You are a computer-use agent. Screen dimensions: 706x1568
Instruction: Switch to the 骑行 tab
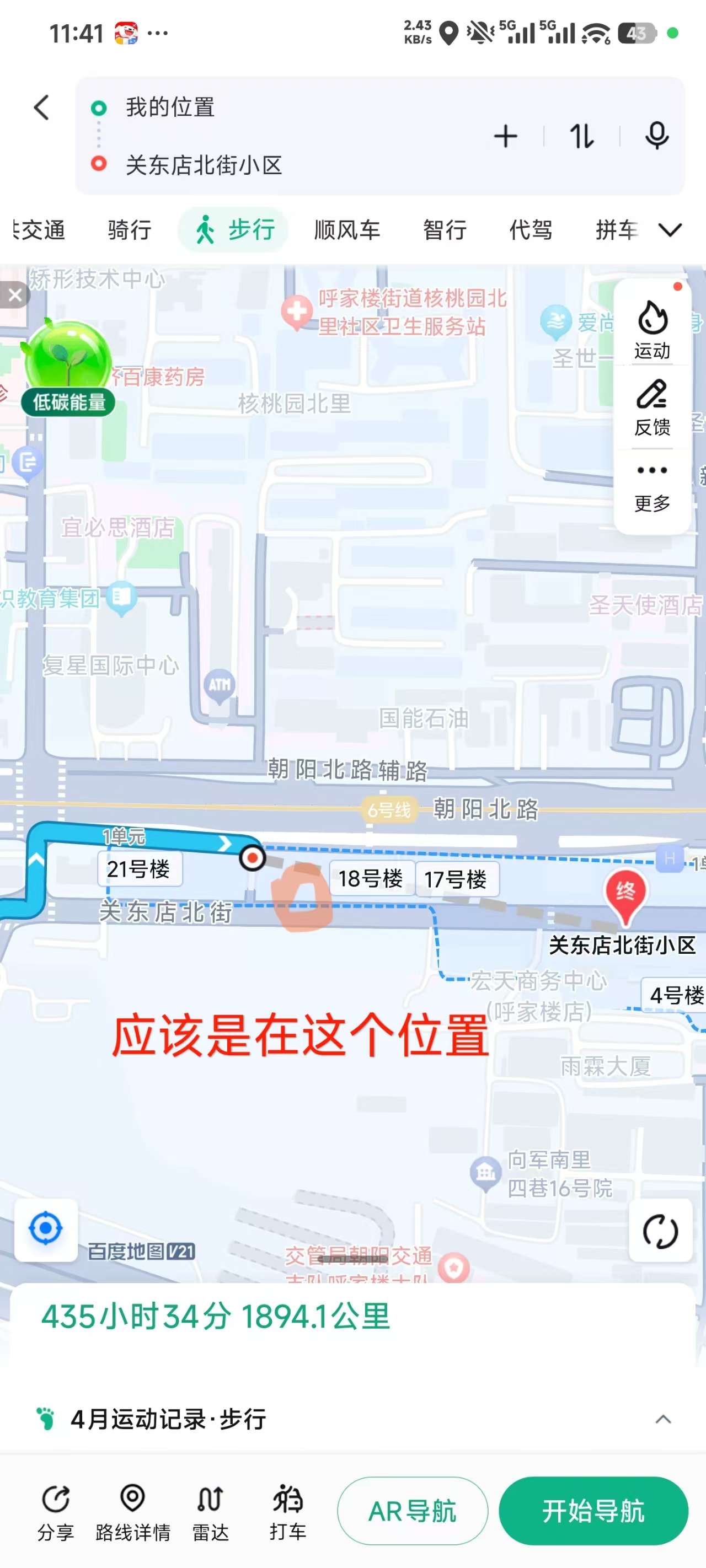[x=129, y=230]
